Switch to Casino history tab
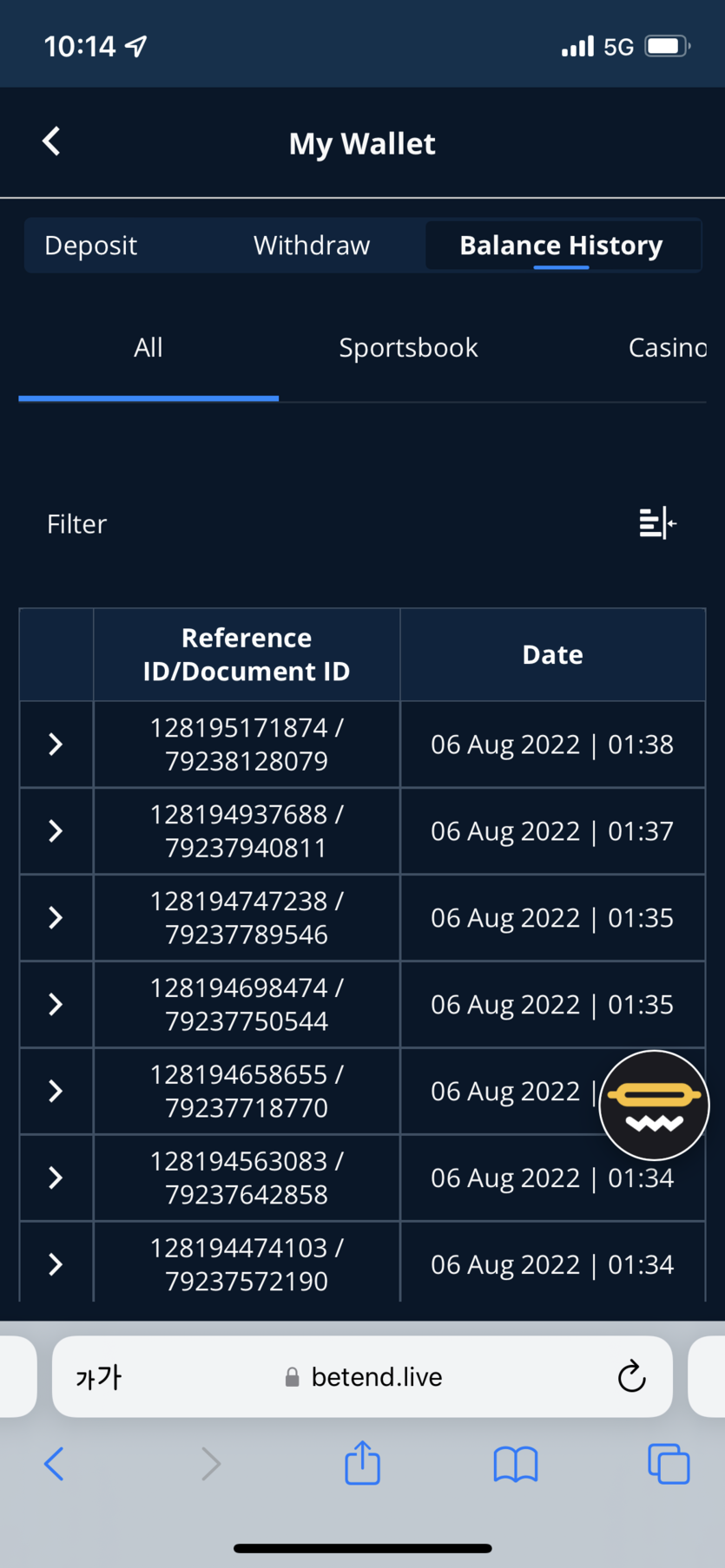725x1568 pixels. pos(667,348)
